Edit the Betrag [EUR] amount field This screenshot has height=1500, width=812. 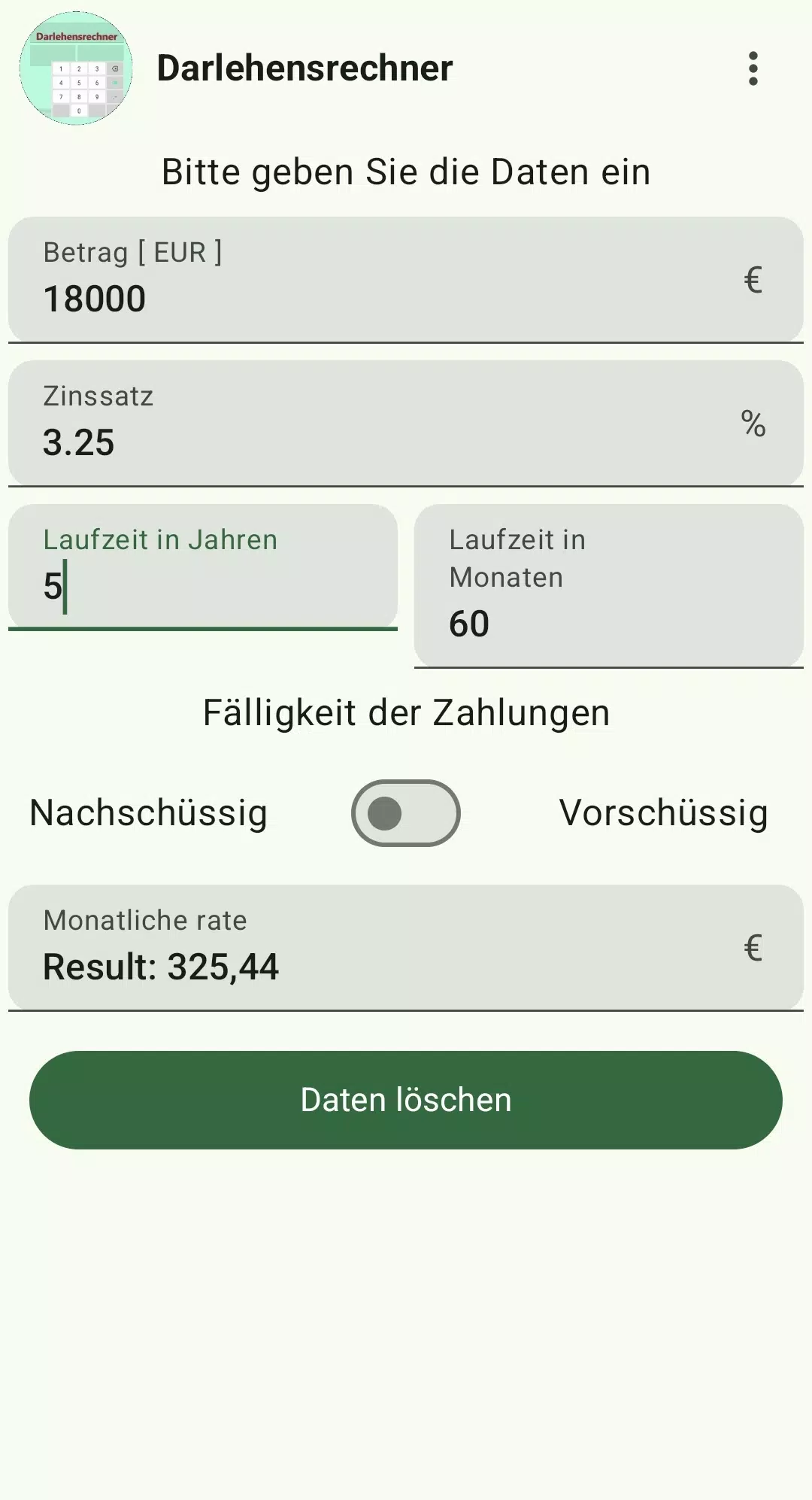(x=406, y=280)
